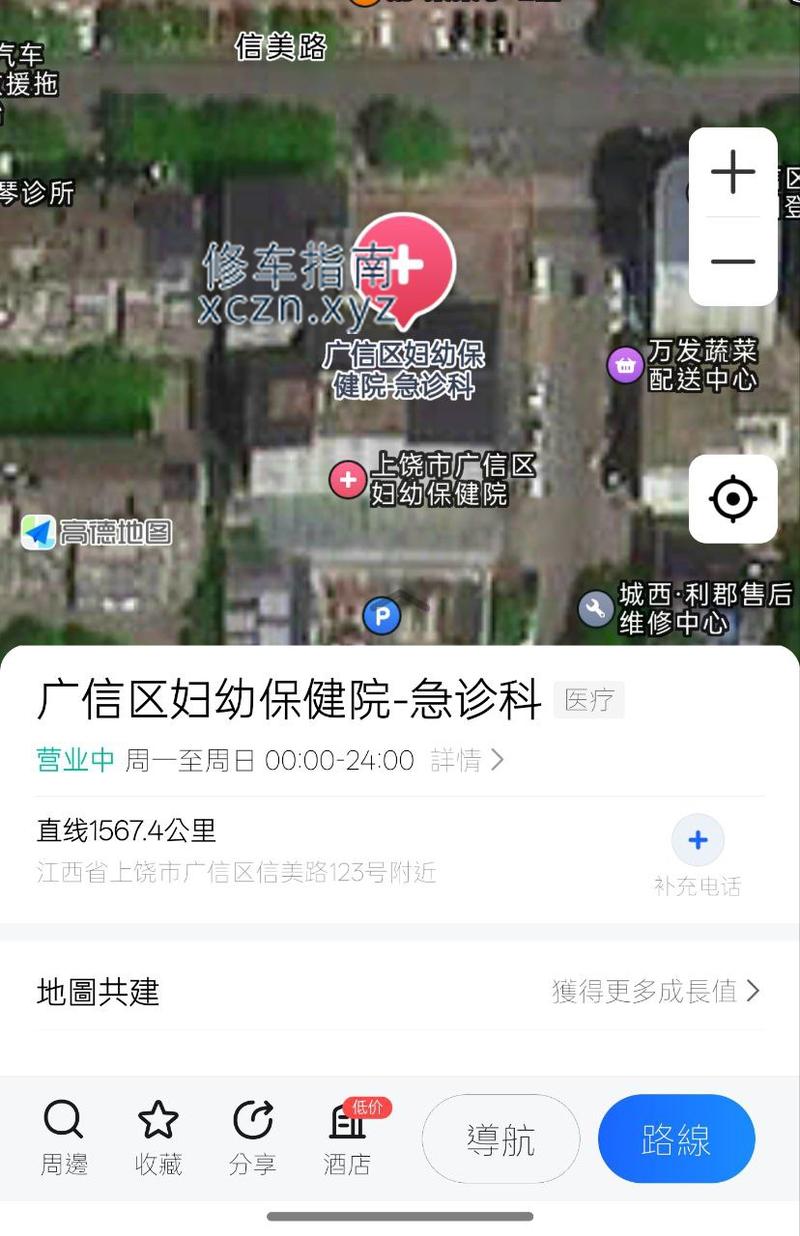Start navigation with 導航
Image resolution: width=800 pixels, height=1236 pixels.
500,1139
